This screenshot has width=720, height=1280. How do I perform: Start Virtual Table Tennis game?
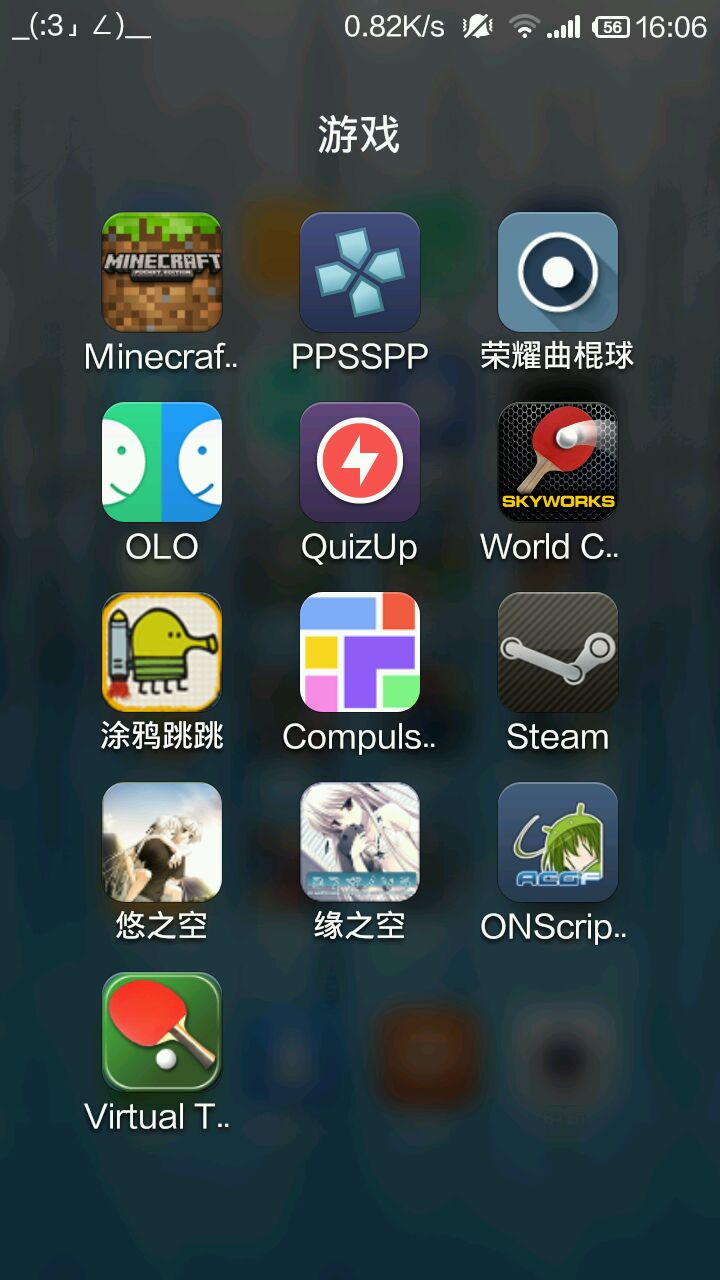(x=161, y=1032)
